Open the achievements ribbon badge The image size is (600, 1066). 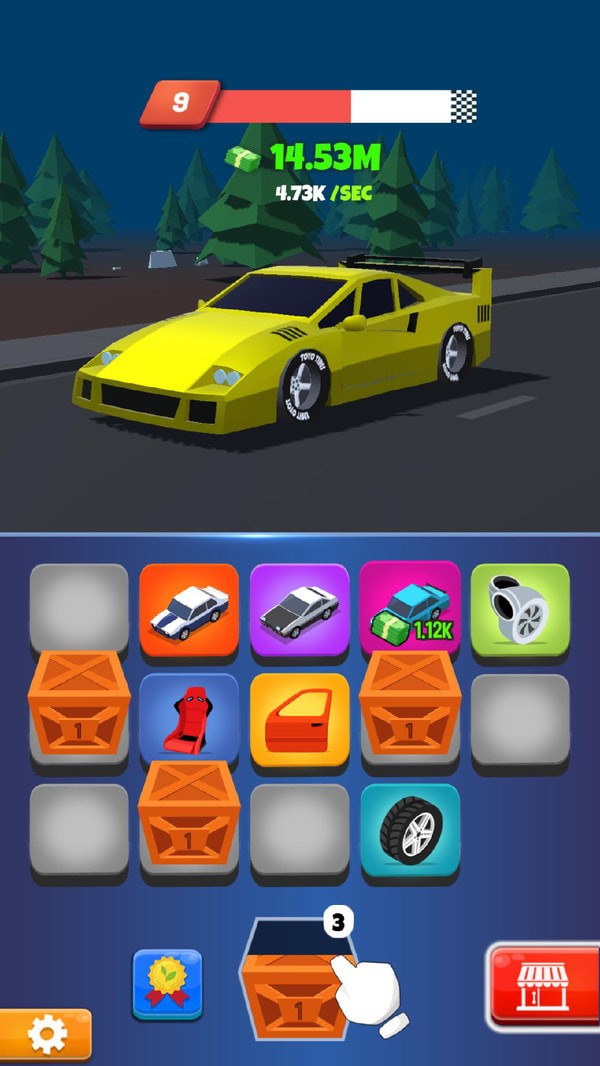coord(167,984)
